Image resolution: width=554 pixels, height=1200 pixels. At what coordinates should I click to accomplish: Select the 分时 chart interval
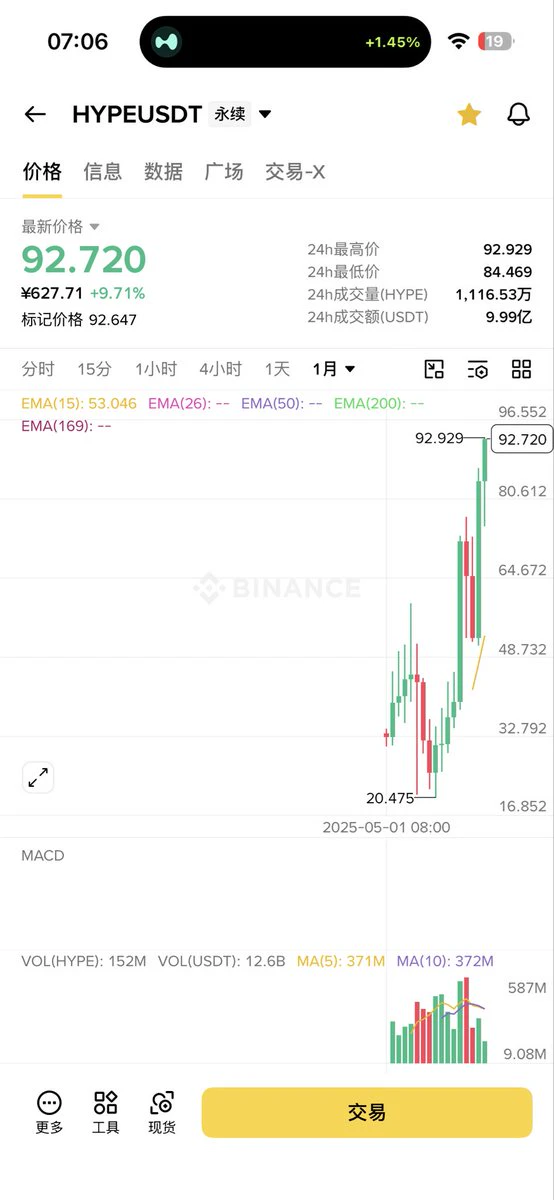point(38,369)
